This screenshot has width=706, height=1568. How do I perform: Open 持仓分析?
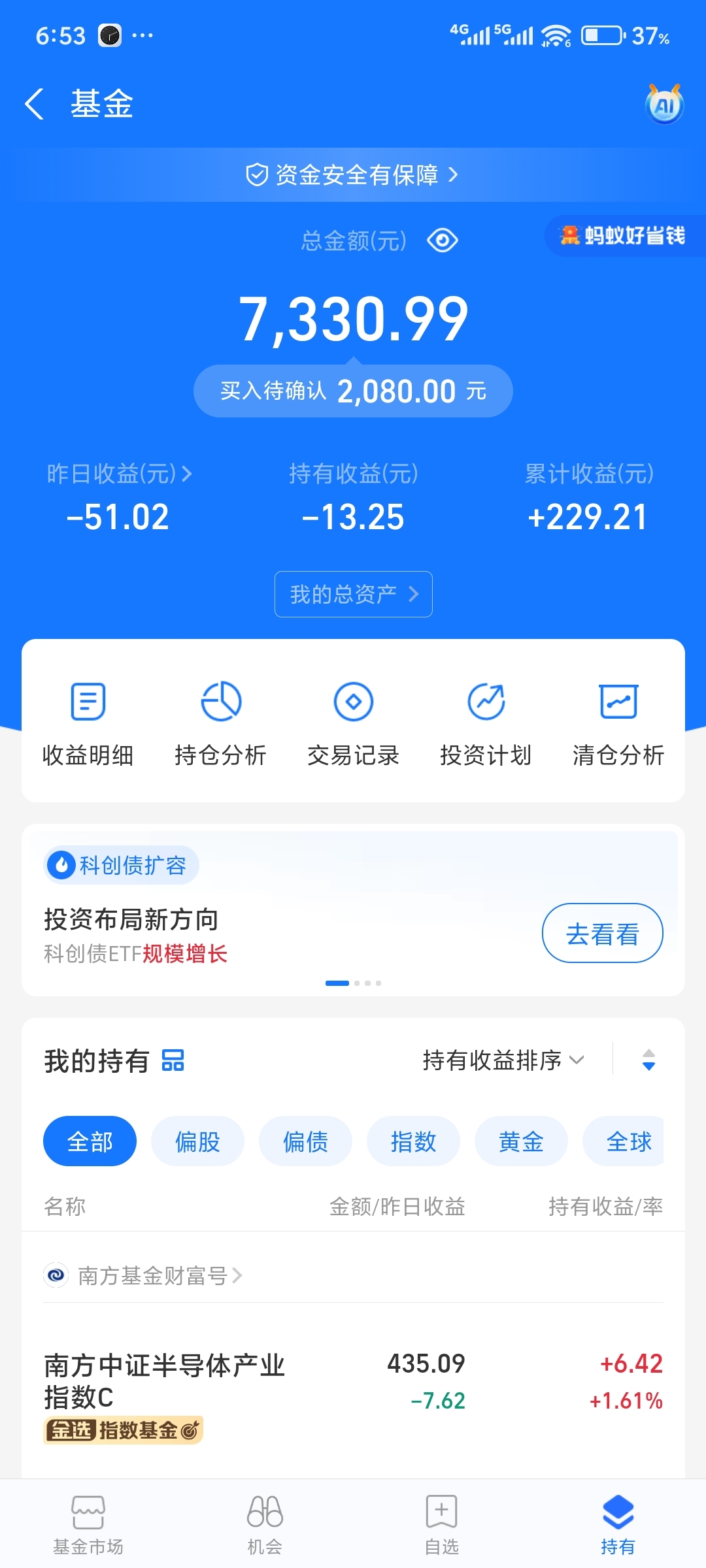pyautogui.click(x=221, y=723)
